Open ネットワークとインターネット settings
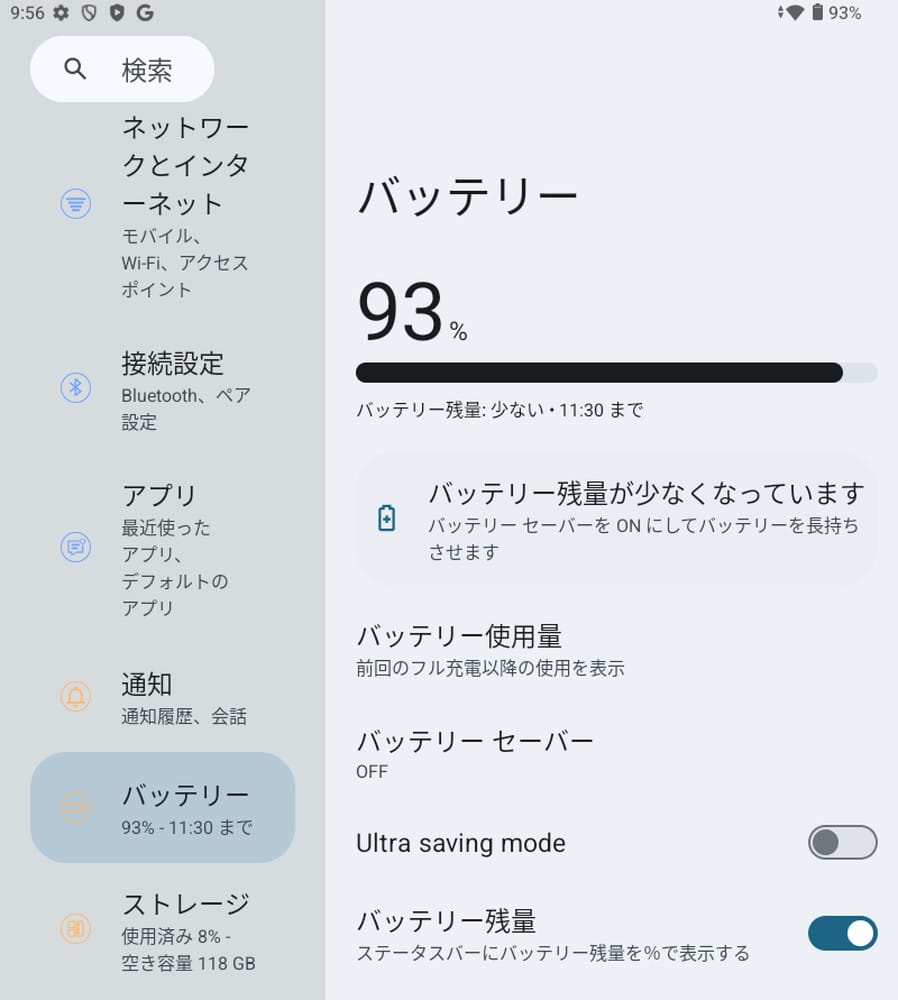The image size is (898, 1000). 163,206
